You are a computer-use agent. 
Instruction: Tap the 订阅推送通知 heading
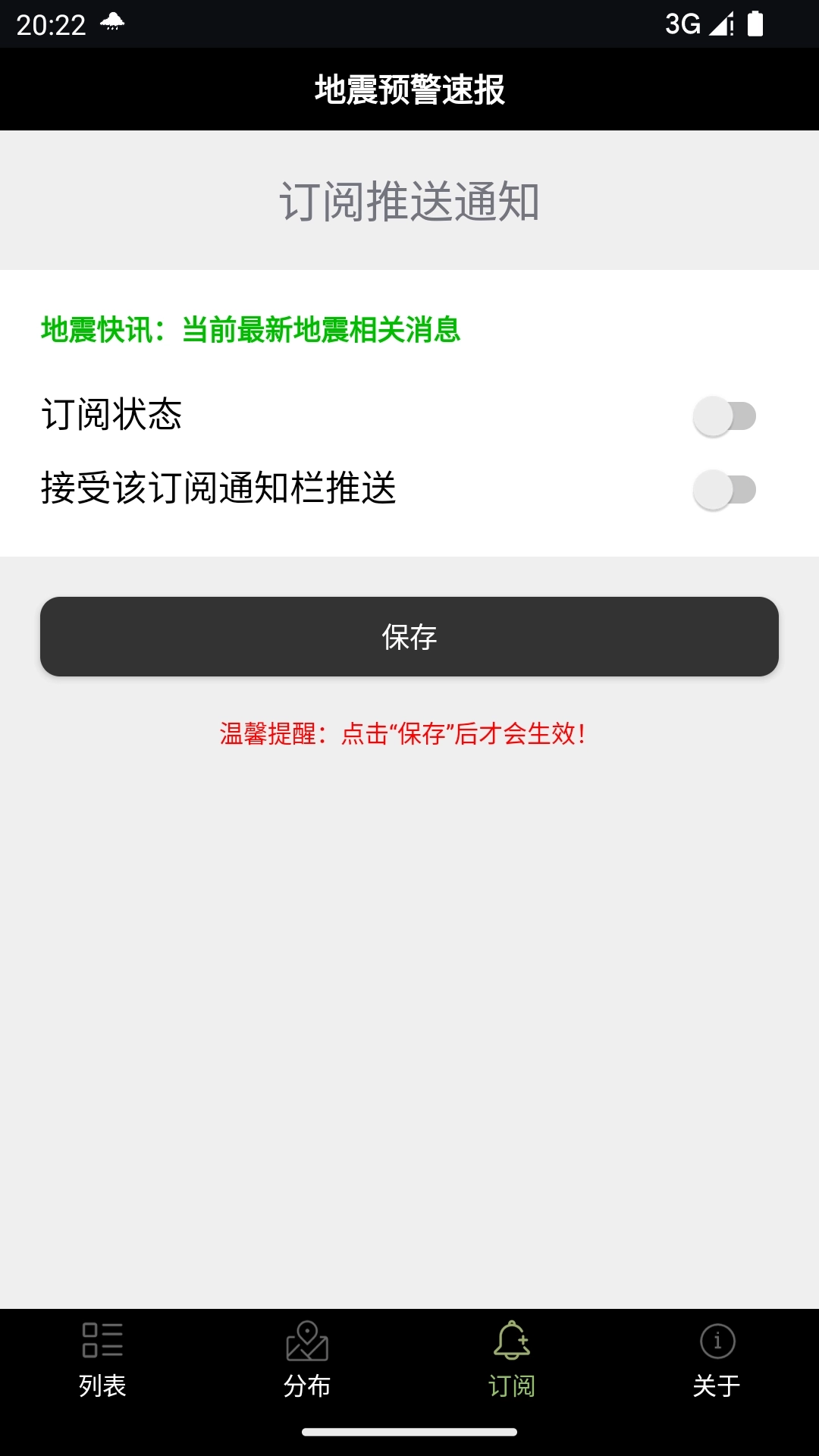[409, 201]
